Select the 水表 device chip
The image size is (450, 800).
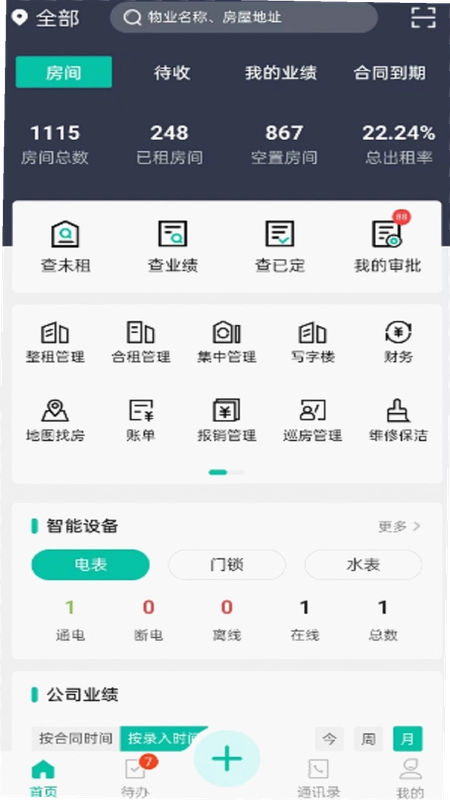coord(363,565)
